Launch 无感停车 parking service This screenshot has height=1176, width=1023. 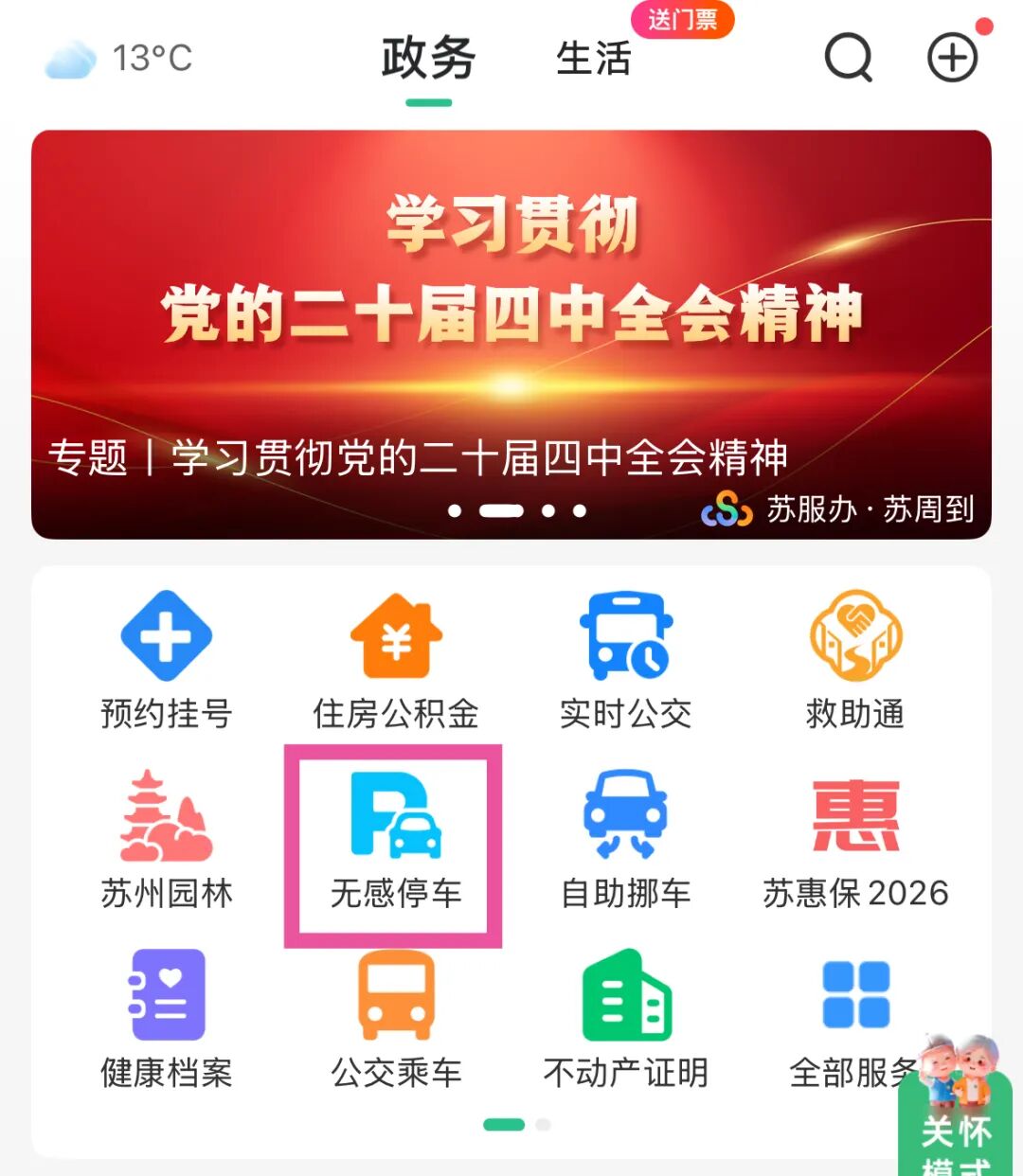click(396, 840)
